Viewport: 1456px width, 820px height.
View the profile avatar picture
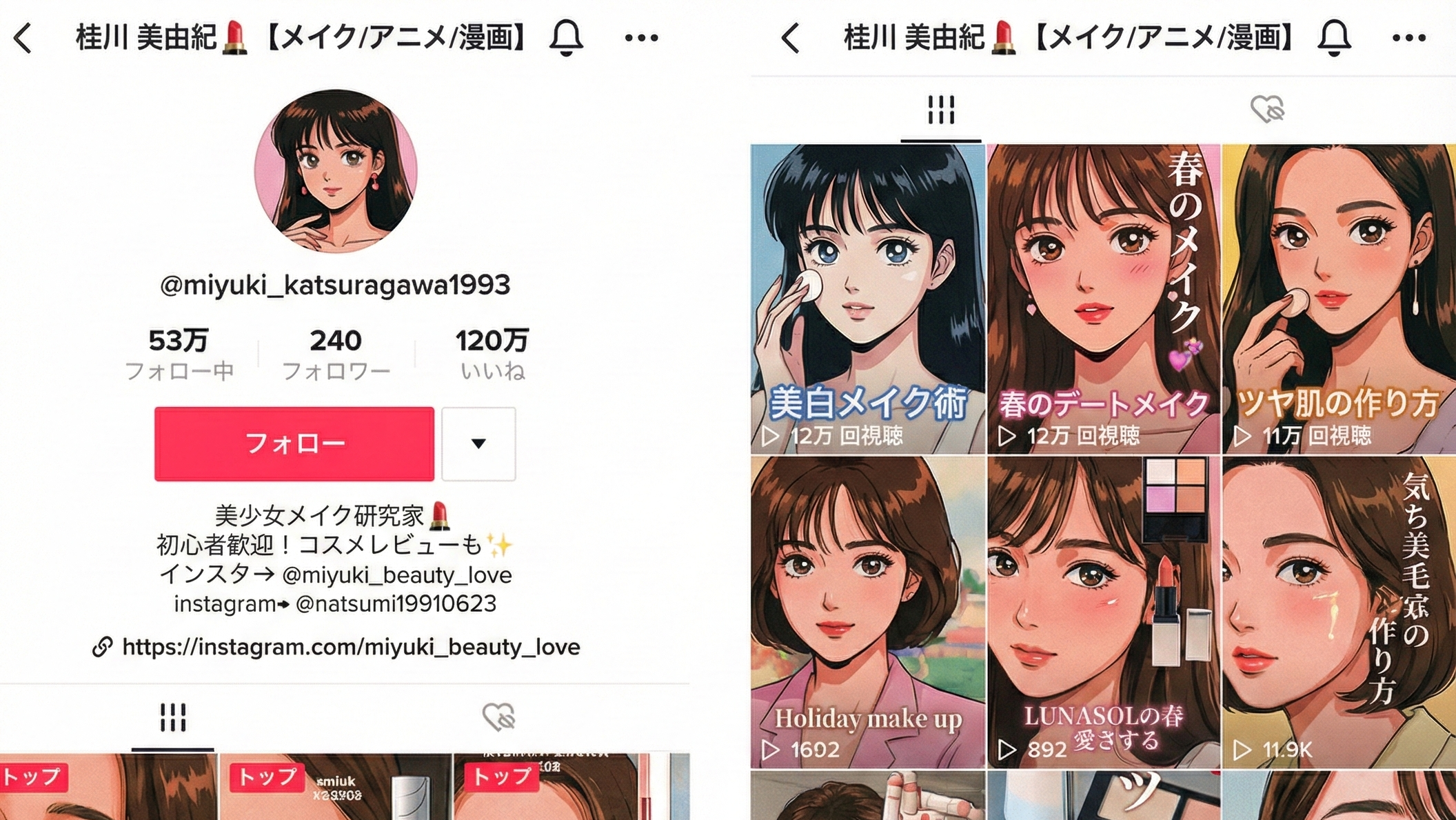click(336, 170)
